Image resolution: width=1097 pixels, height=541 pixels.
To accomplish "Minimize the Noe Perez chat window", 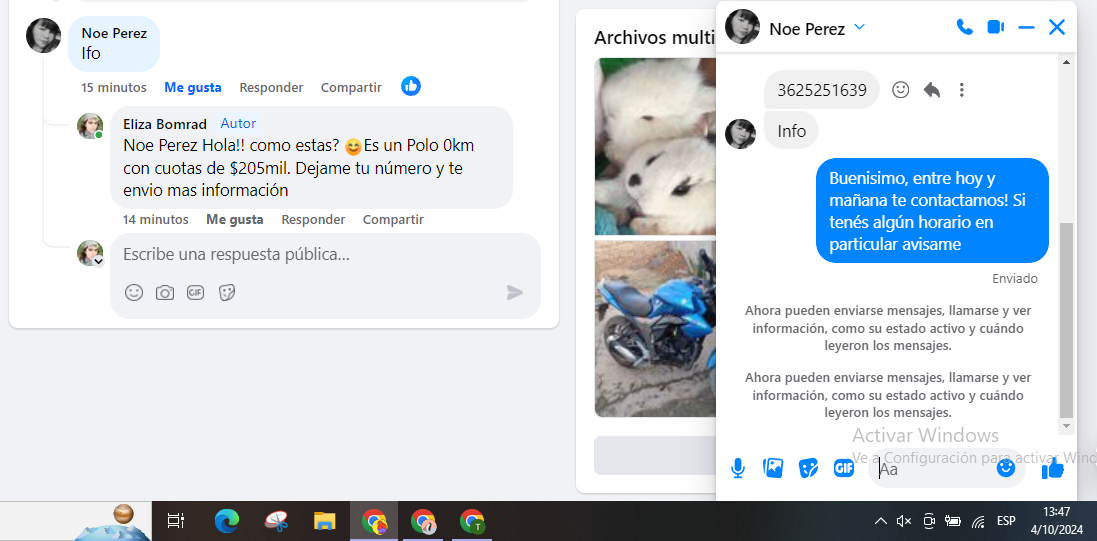I will point(1026,28).
